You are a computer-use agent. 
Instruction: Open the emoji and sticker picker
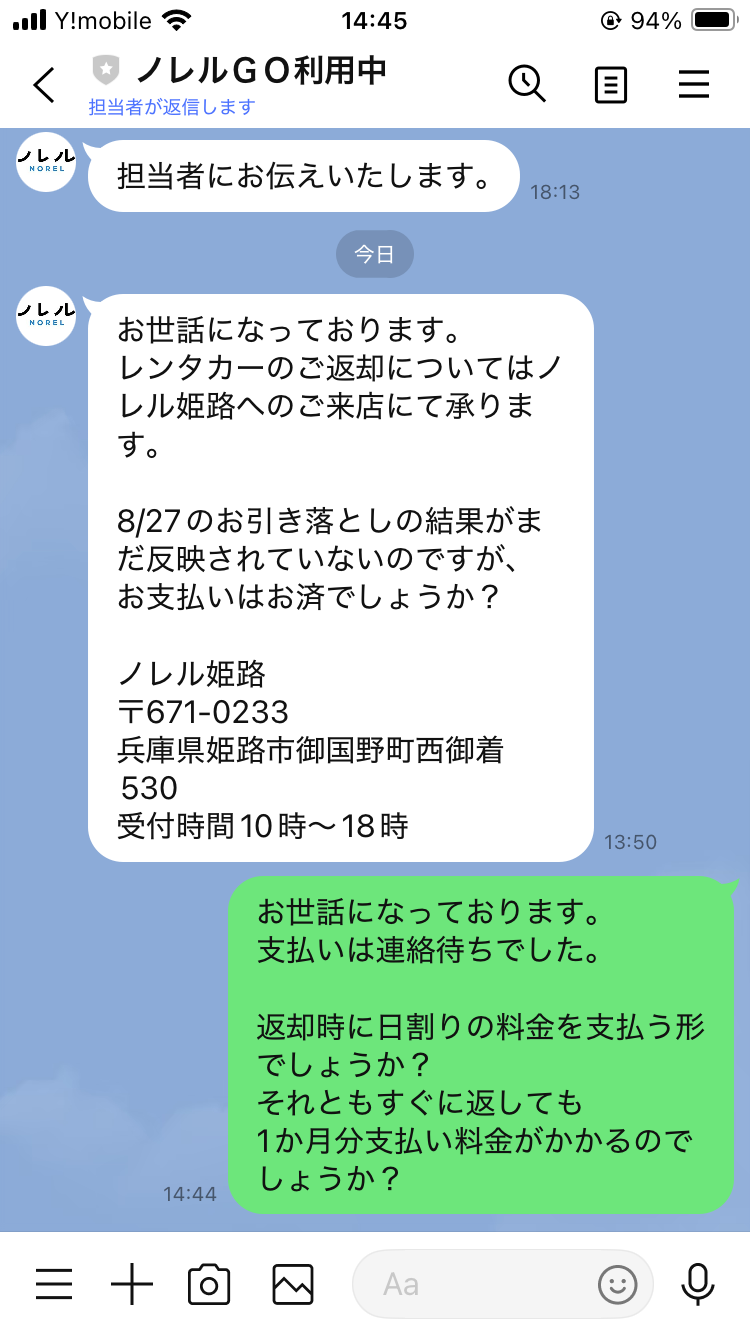pos(617,1283)
